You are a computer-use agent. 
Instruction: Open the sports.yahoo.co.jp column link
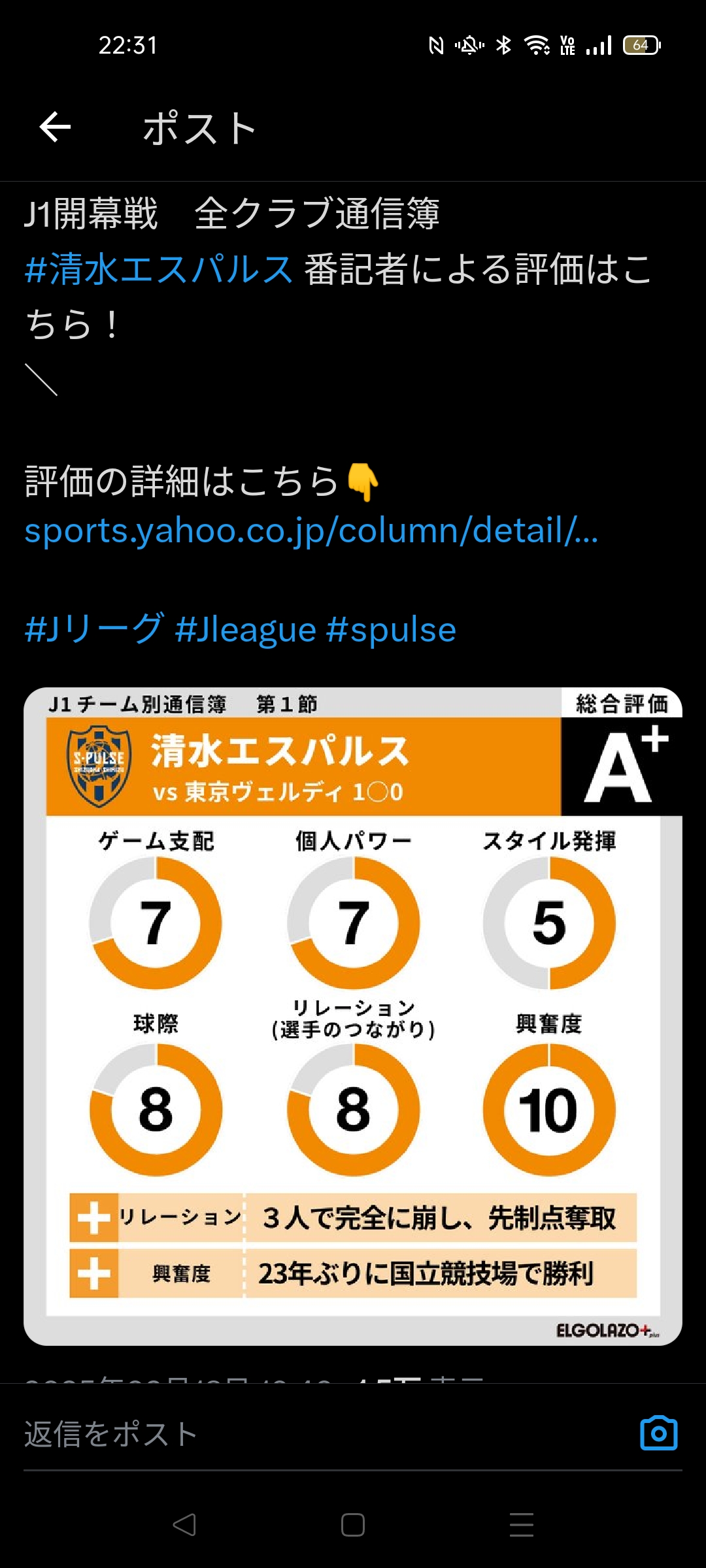click(311, 530)
